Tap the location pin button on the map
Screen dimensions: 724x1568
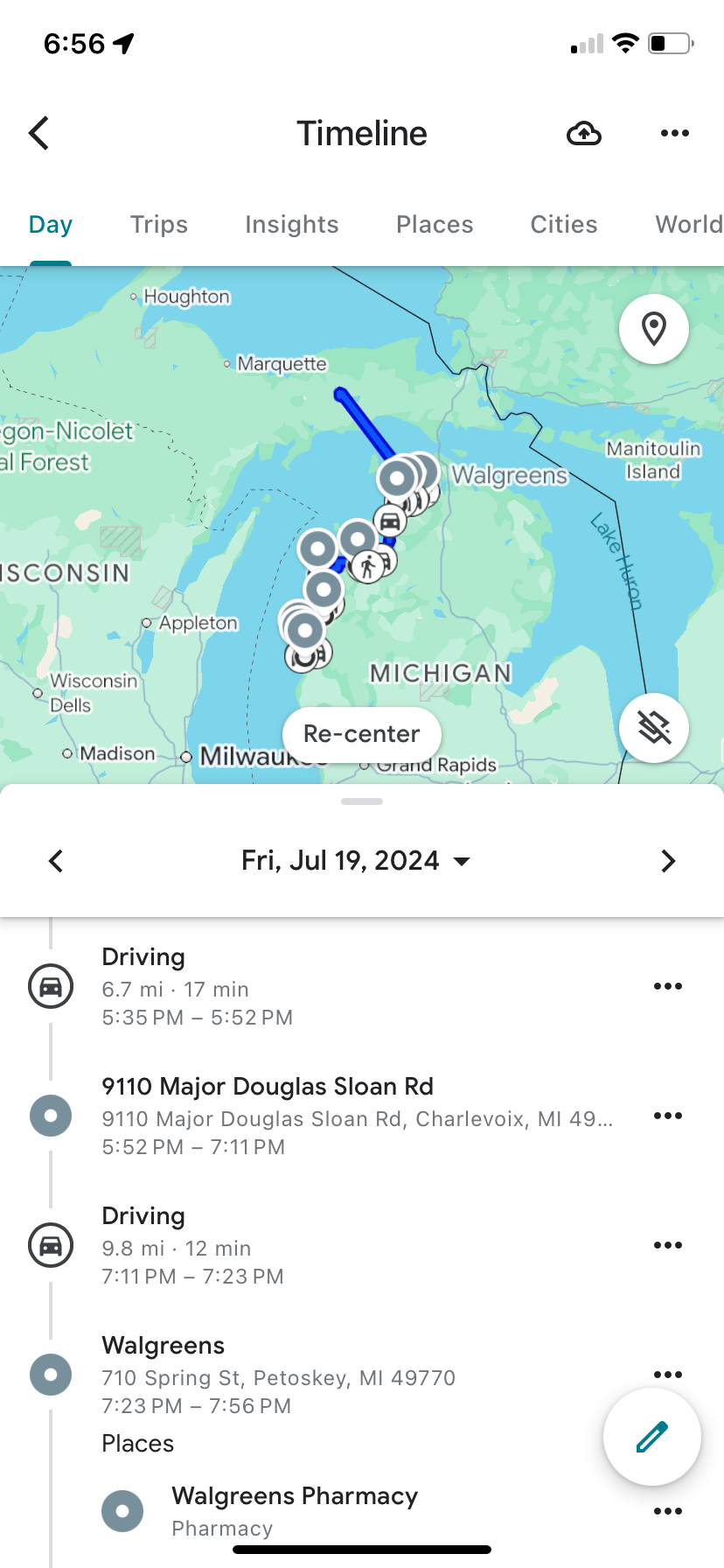coord(654,329)
